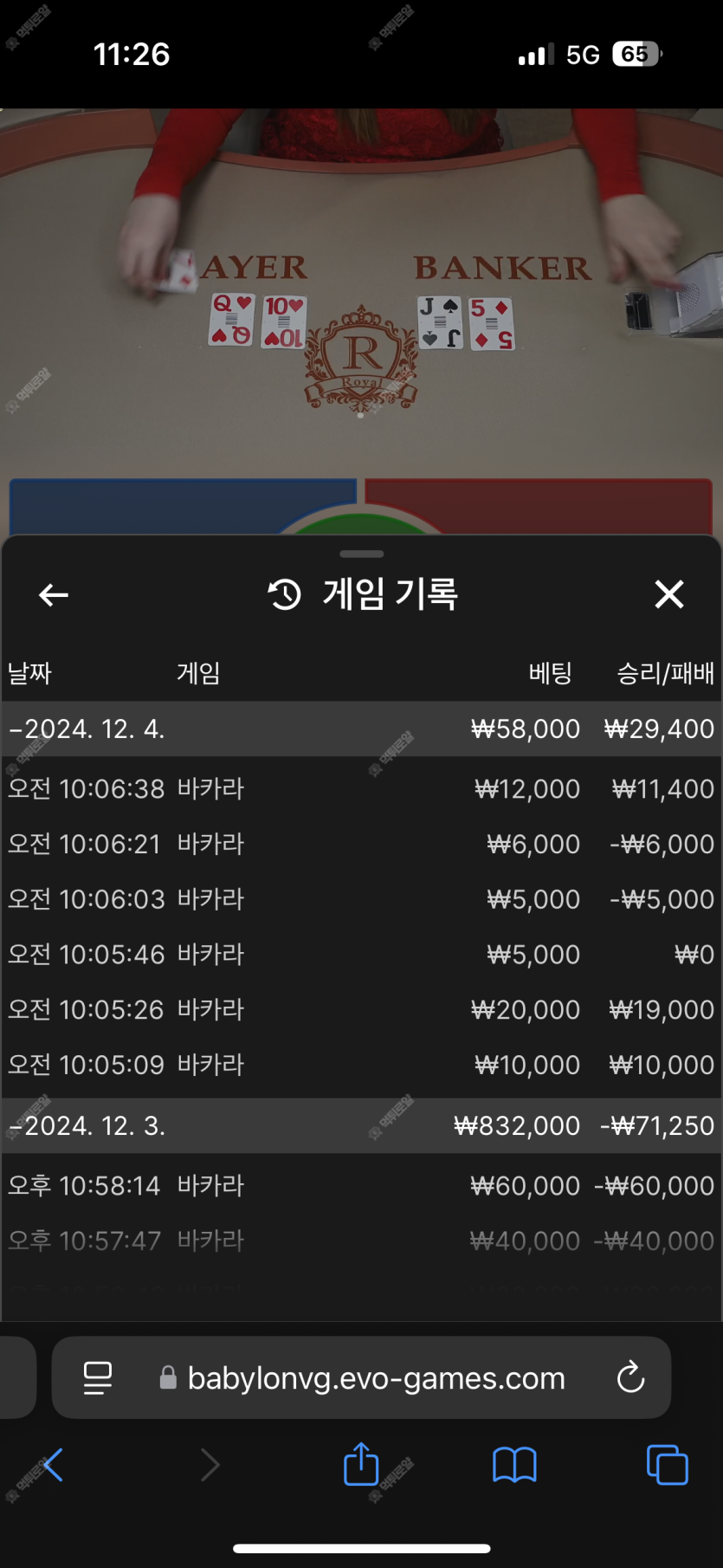Show all open Safari tabs
Screen dimensions: 723x1568
click(x=667, y=1465)
